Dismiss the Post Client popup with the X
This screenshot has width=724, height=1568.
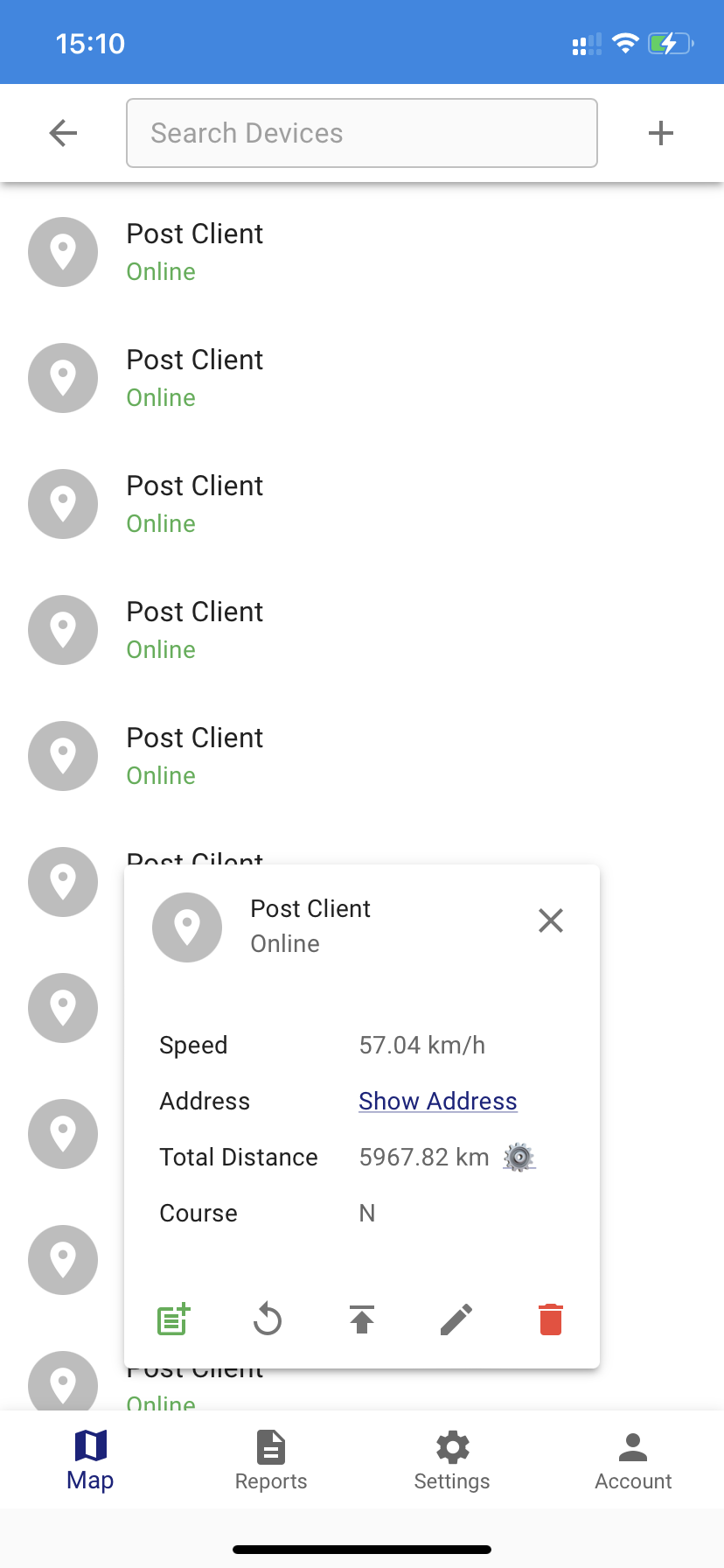tap(551, 920)
